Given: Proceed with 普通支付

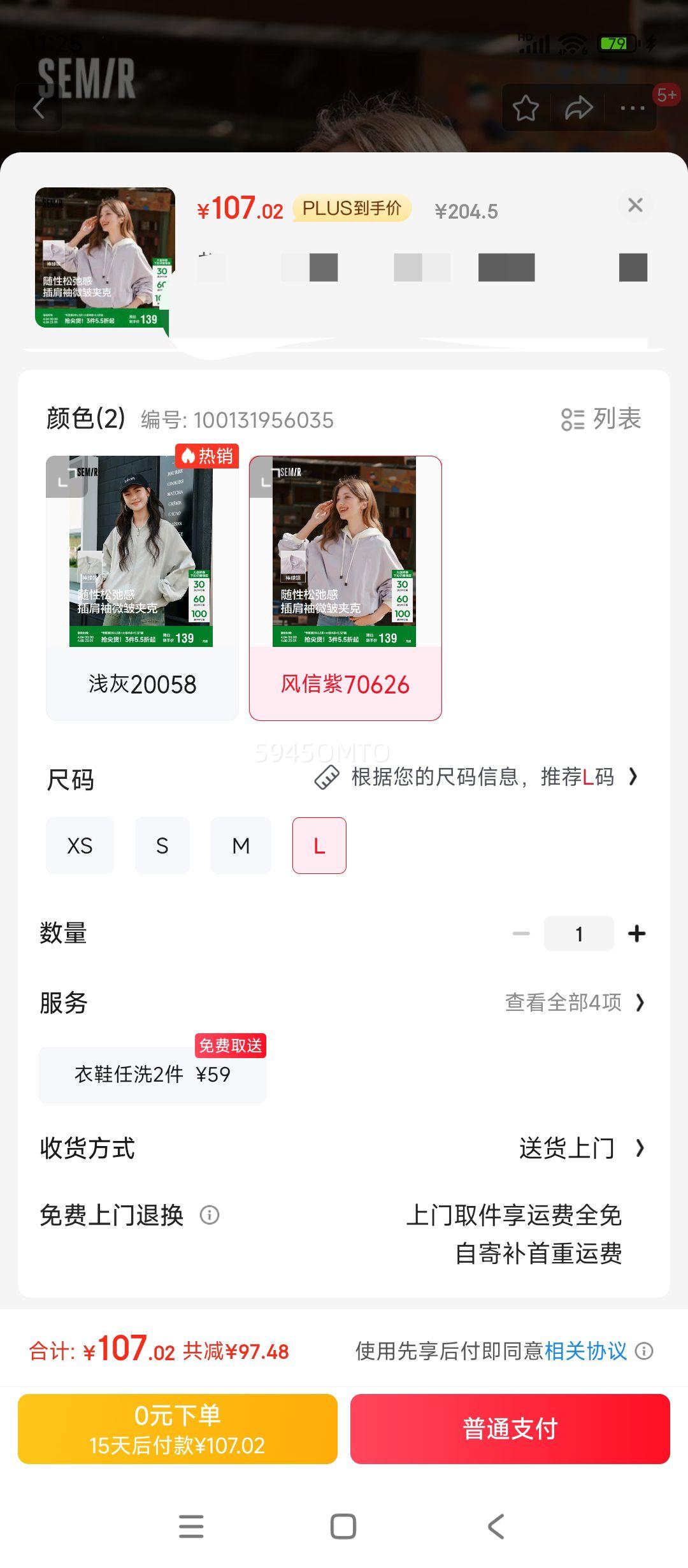Looking at the screenshot, I should pyautogui.click(x=510, y=1429).
